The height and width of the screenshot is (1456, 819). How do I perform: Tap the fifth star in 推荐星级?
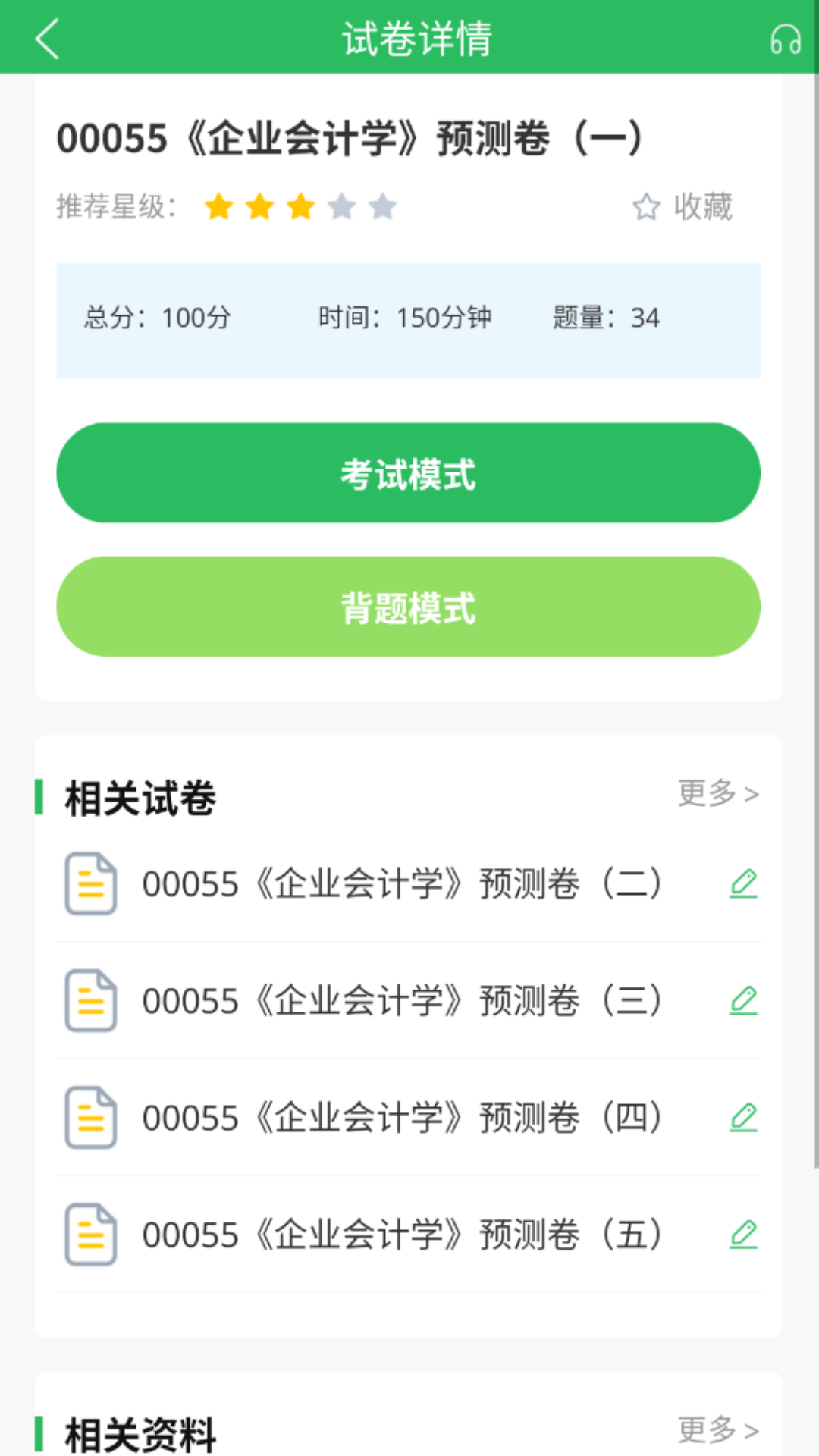(x=383, y=206)
